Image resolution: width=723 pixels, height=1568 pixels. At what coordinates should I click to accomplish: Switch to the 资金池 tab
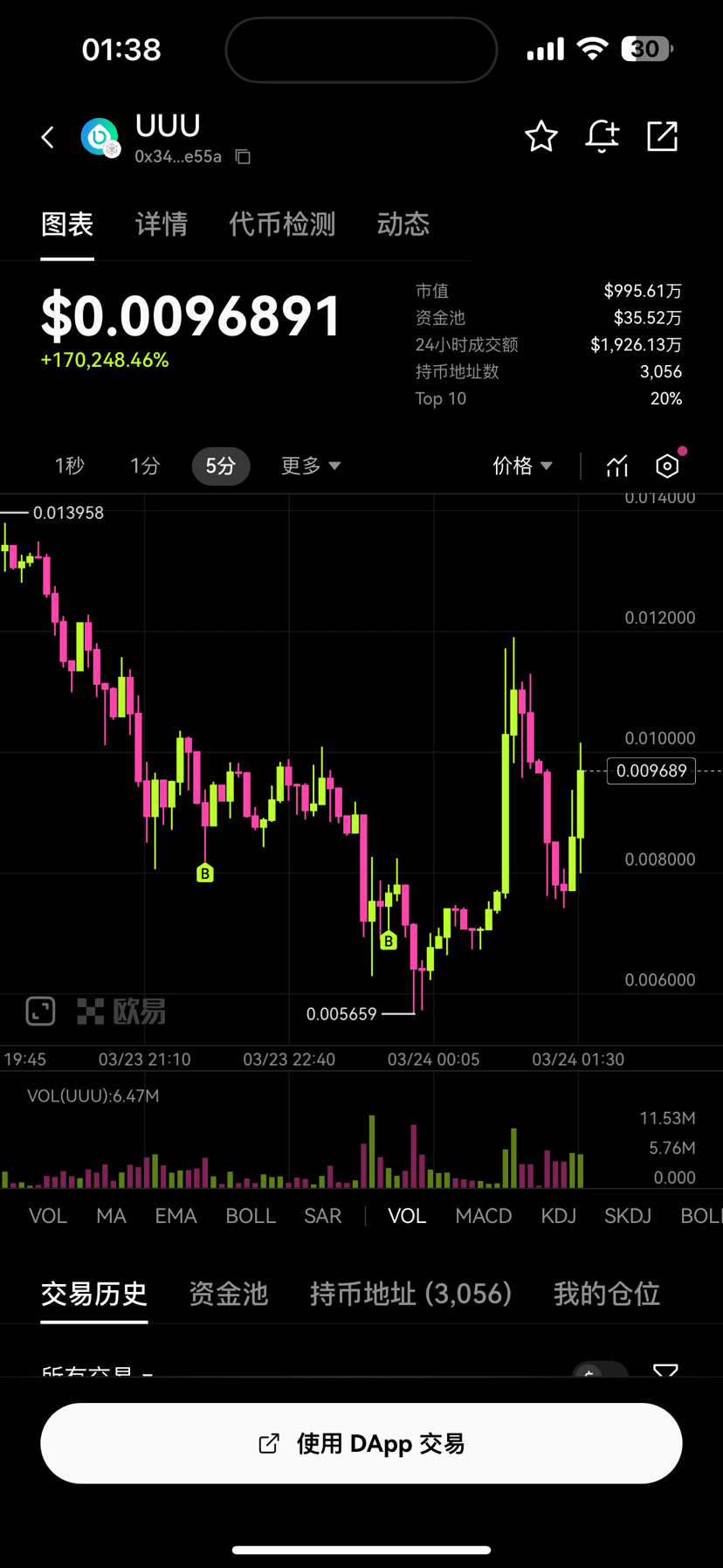point(228,1294)
